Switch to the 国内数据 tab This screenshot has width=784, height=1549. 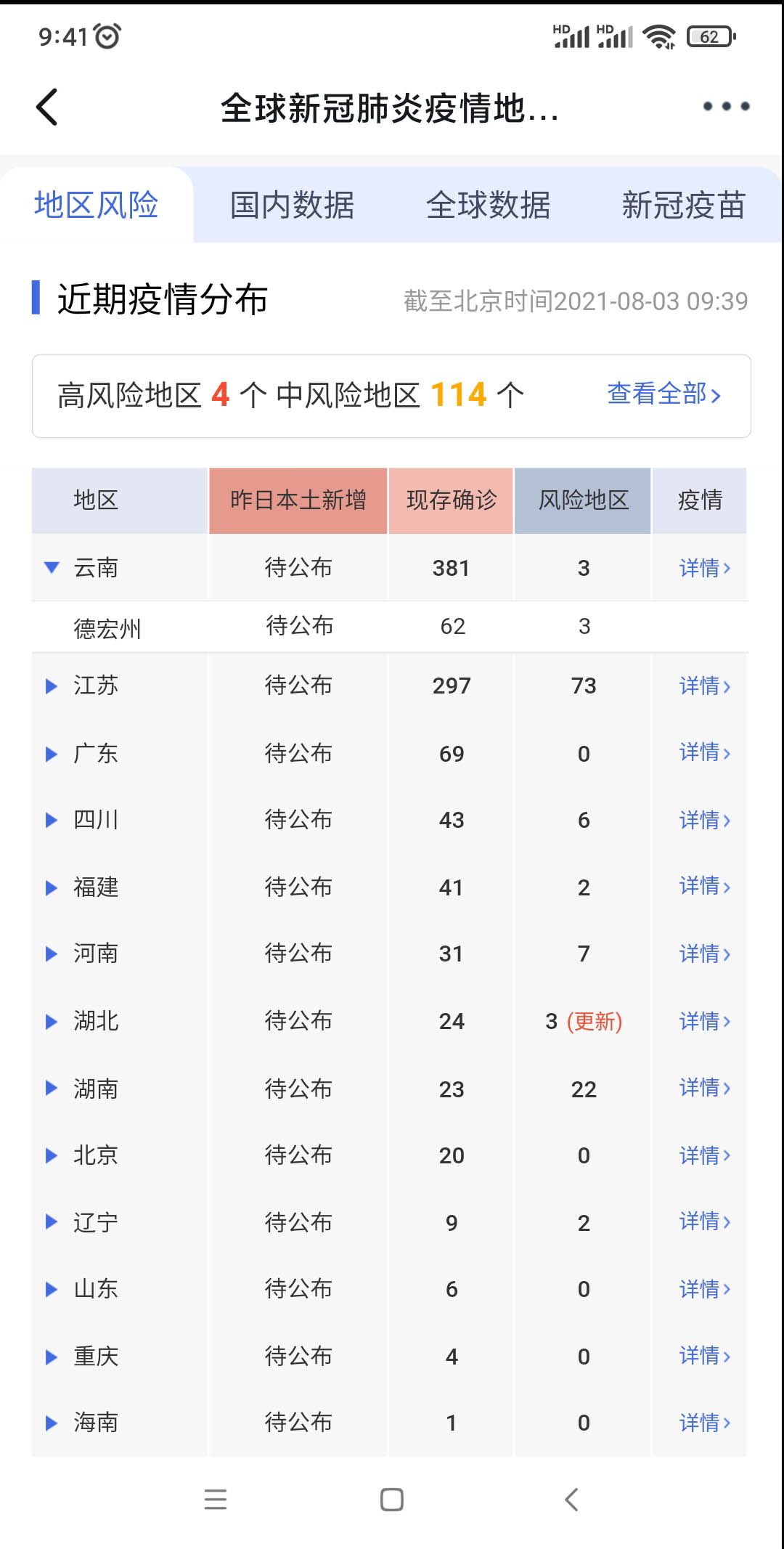pyautogui.click(x=292, y=205)
